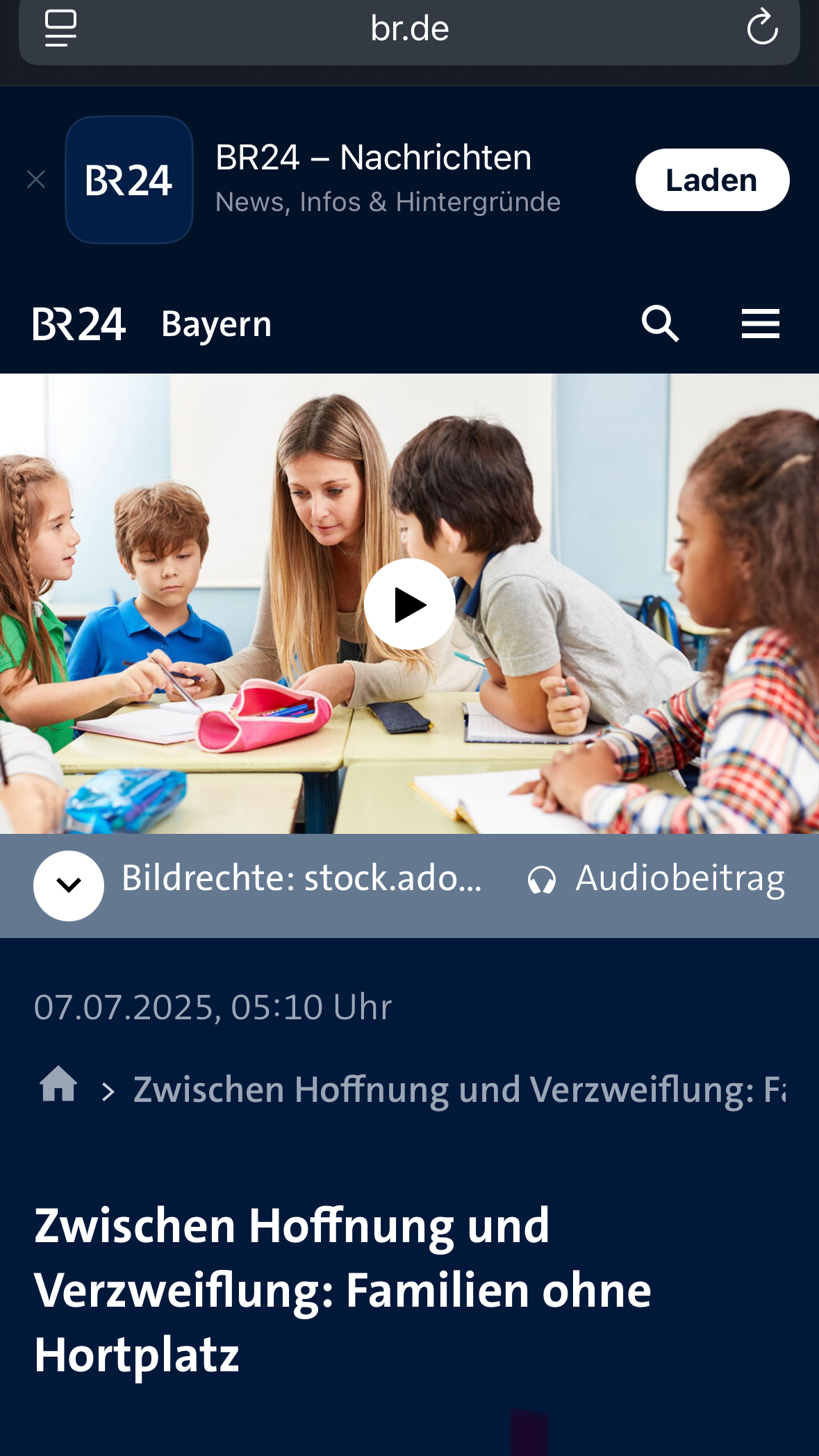Open the Zwischen Hoffnung und Verzweiflung breadcrumb
The width and height of the screenshot is (819, 1456).
coord(458,1089)
